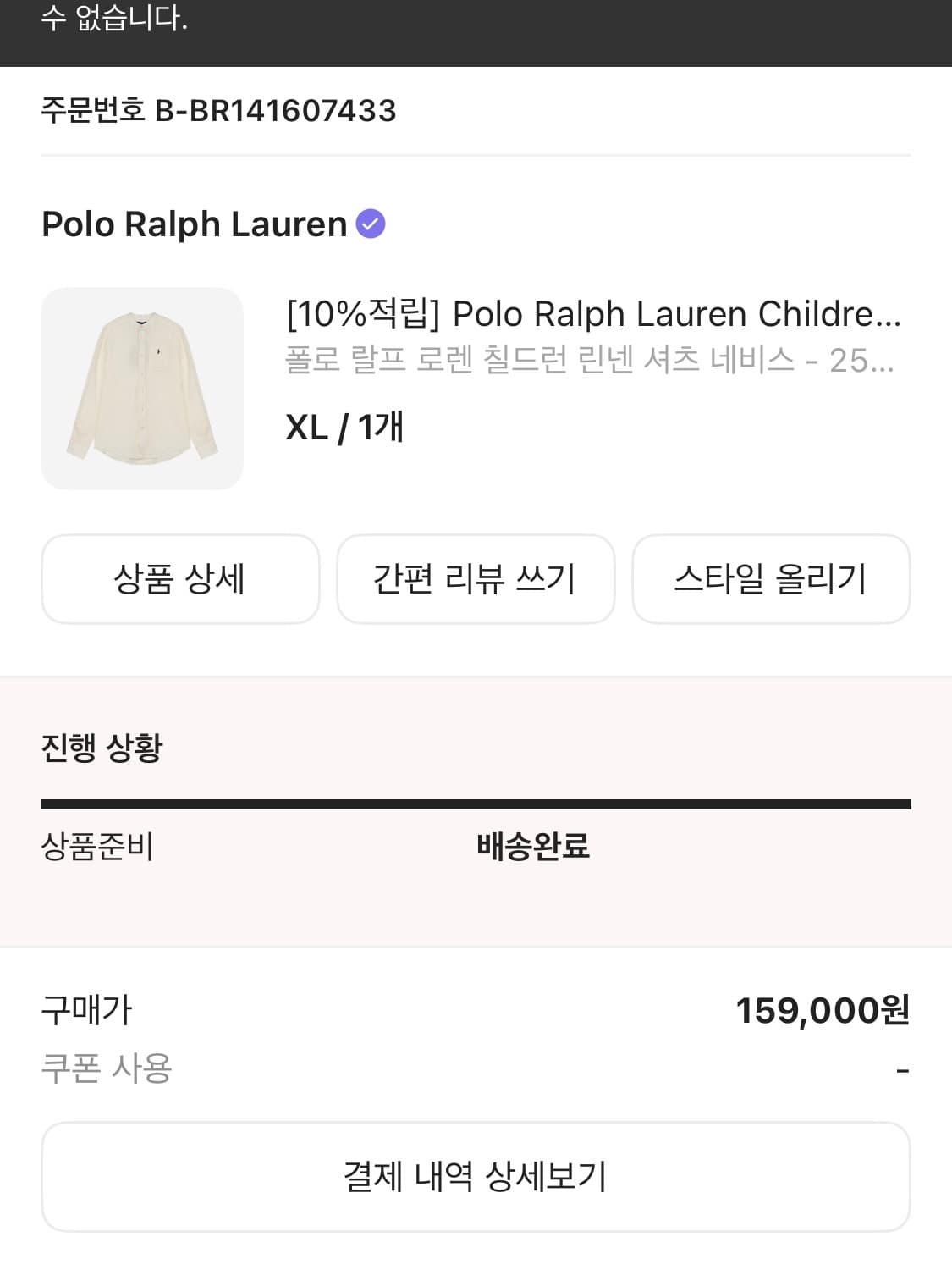Click the verified badge next to Polo Ralph Lauren

tap(370, 224)
